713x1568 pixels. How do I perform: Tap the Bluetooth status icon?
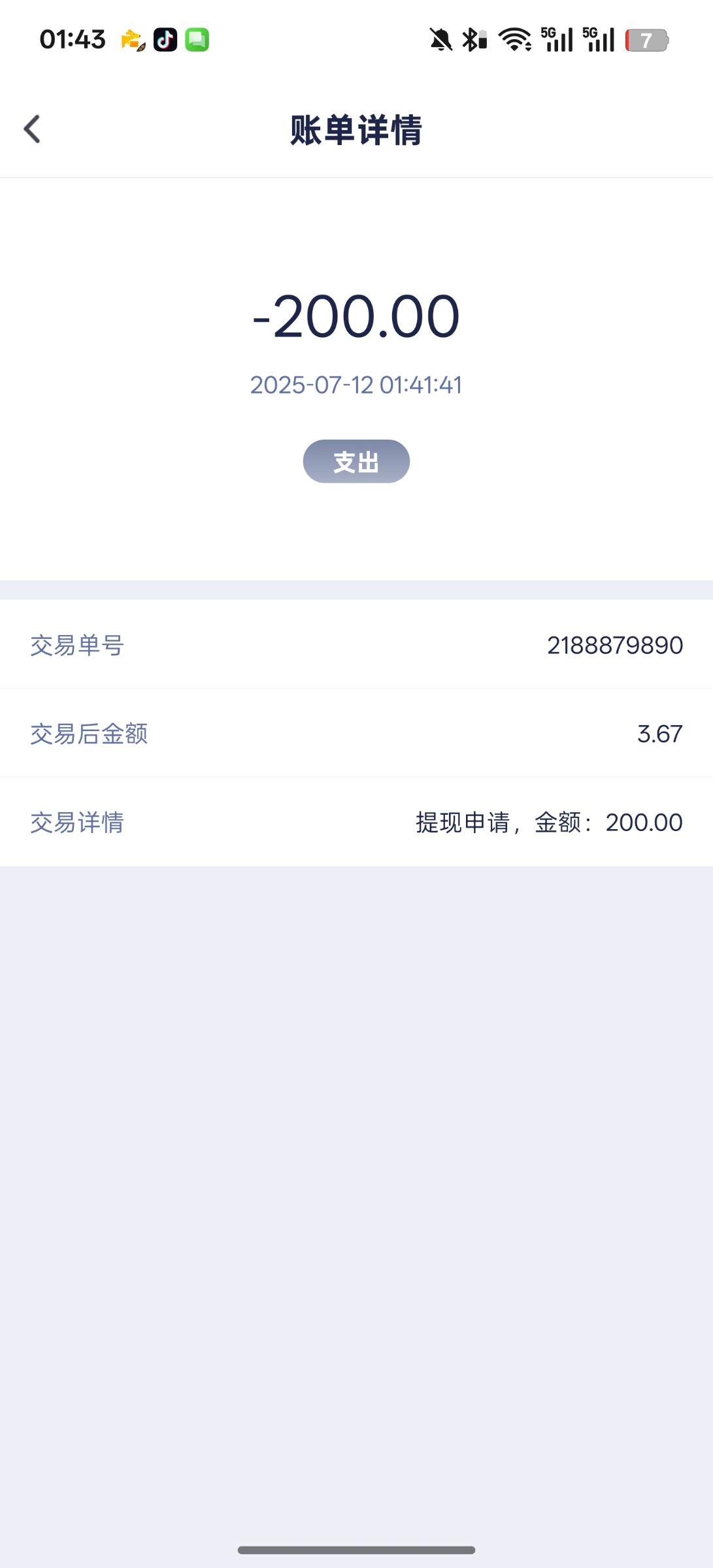coord(472,40)
